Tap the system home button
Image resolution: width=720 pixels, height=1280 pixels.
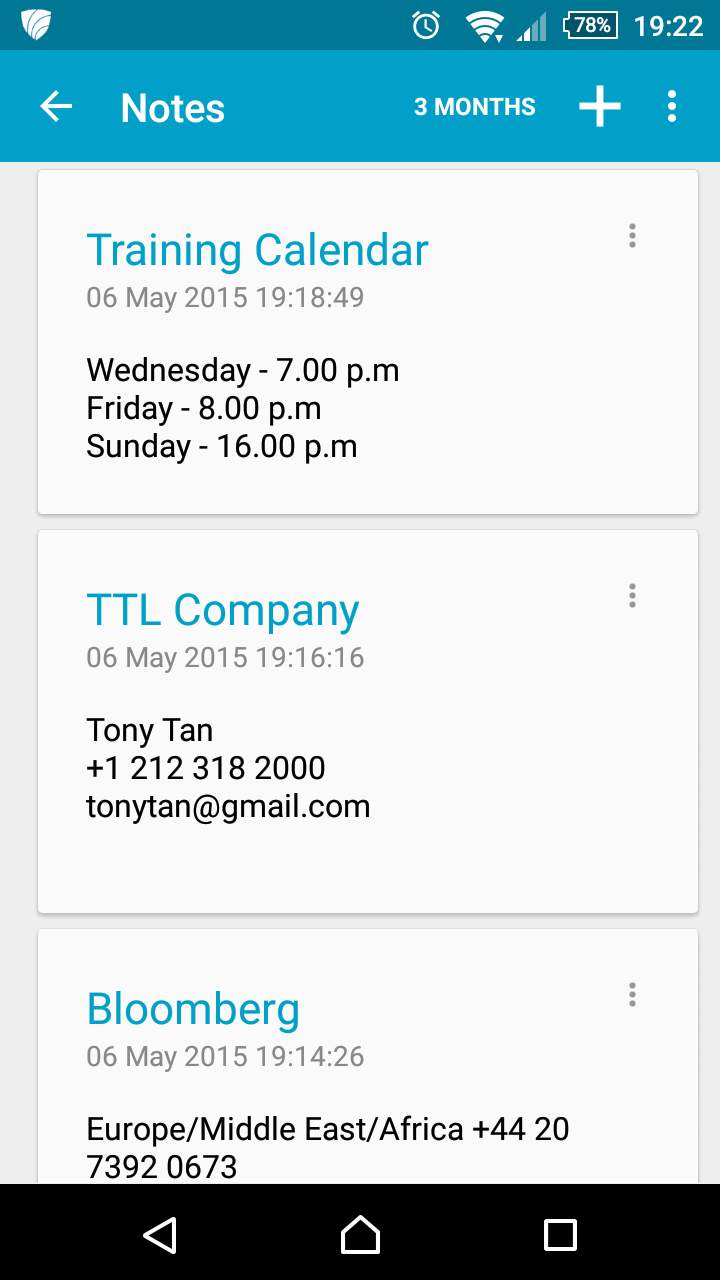[360, 1234]
